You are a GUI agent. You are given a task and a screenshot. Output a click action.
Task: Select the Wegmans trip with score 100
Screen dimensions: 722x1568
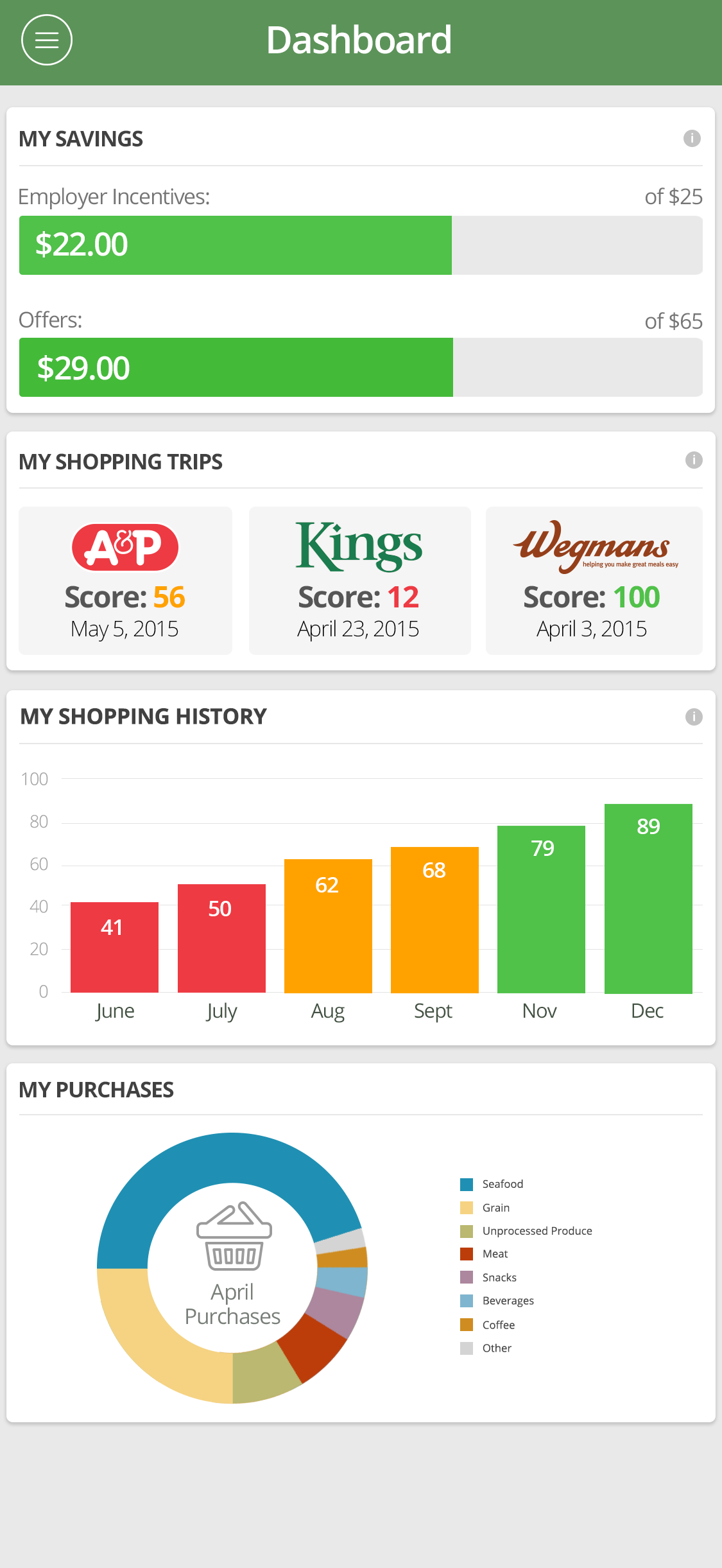point(594,580)
